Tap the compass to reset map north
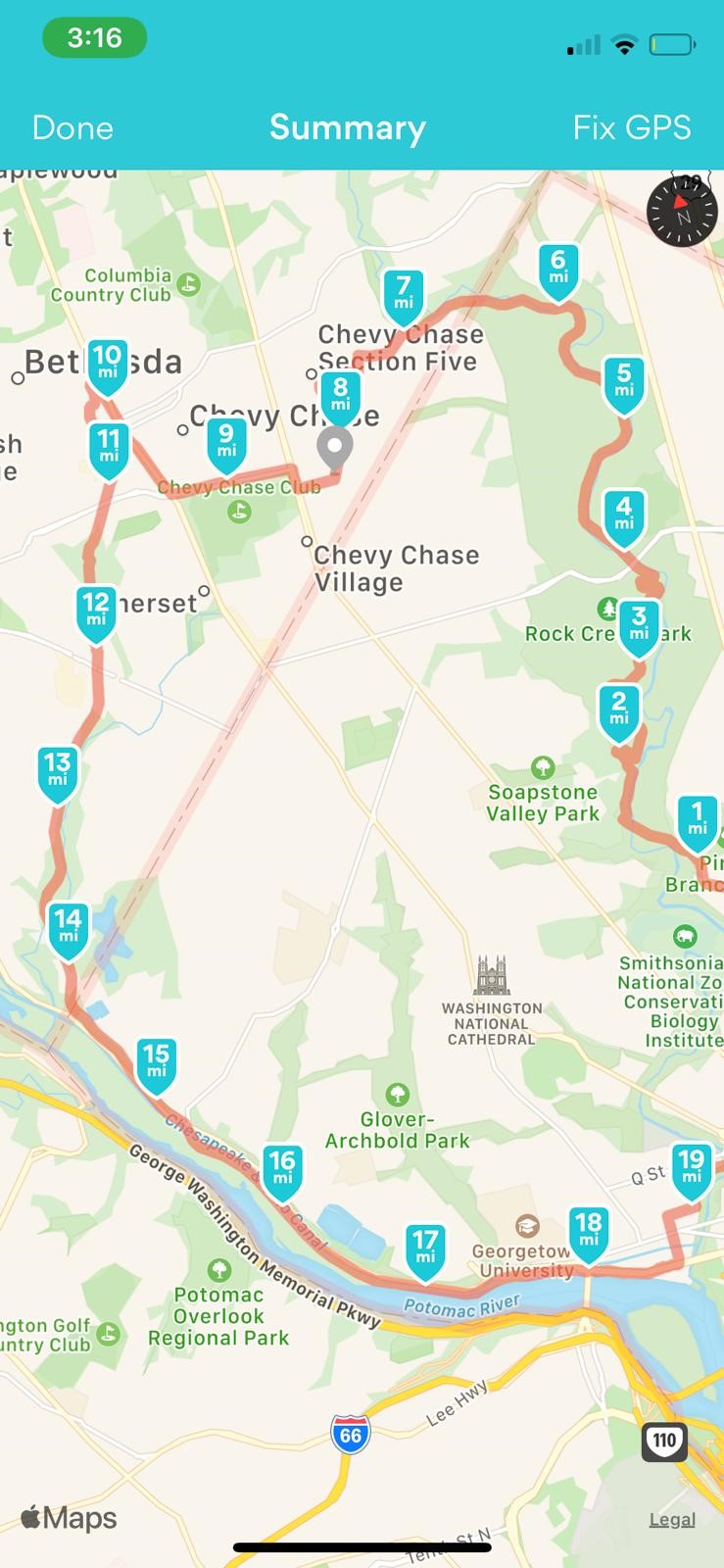 tap(683, 211)
